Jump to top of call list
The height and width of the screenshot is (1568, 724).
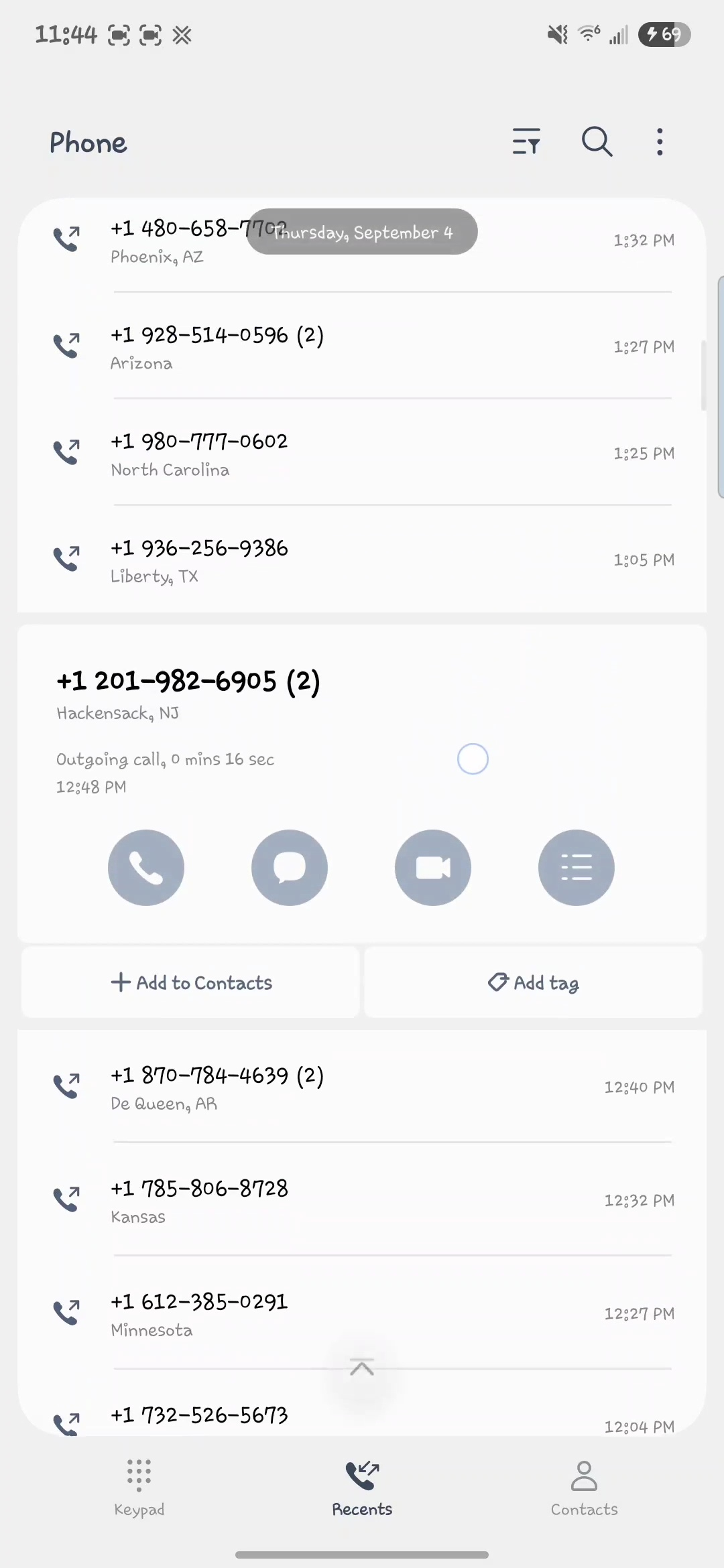(362, 1368)
